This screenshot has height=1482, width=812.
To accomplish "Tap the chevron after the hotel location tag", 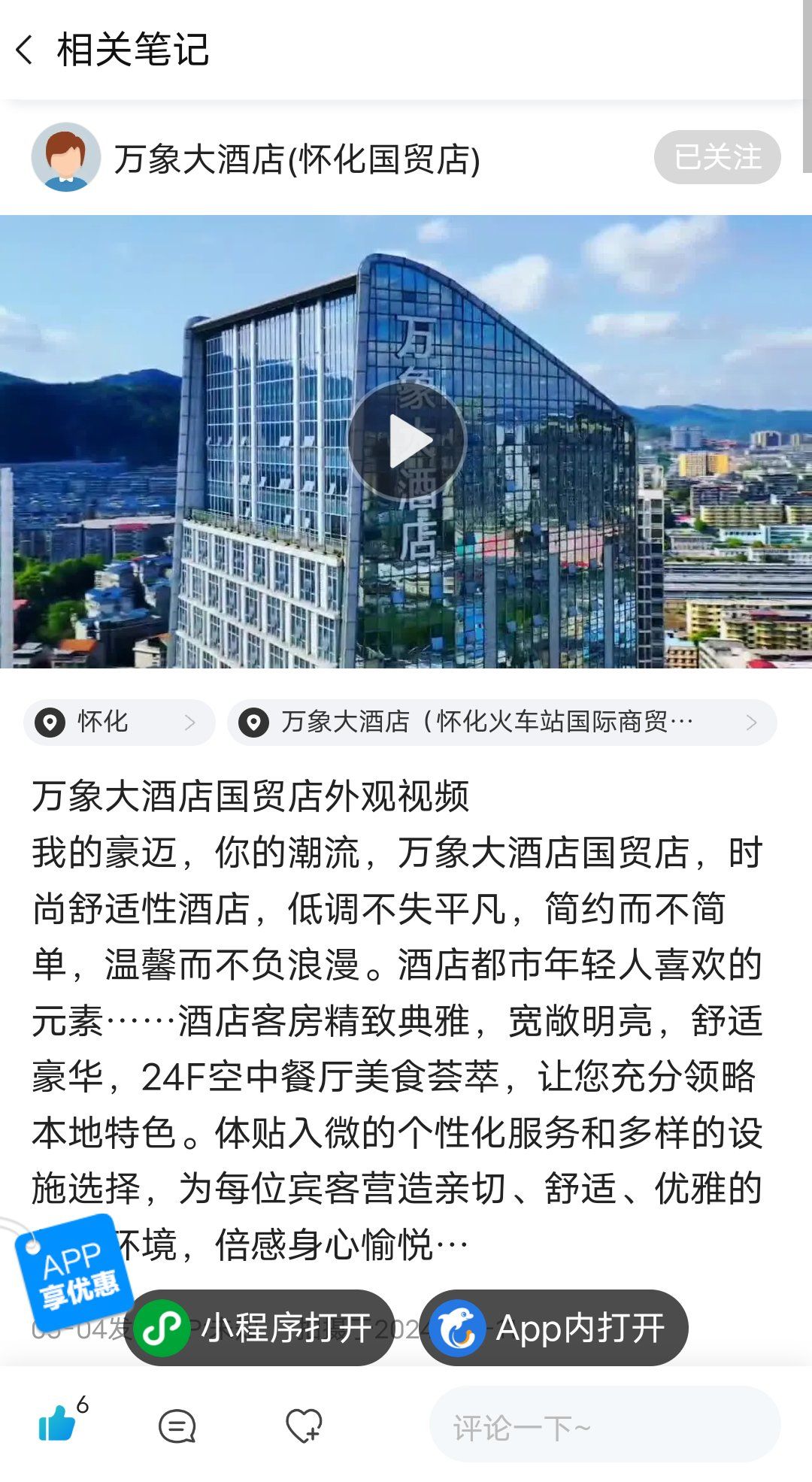I will 752,721.
